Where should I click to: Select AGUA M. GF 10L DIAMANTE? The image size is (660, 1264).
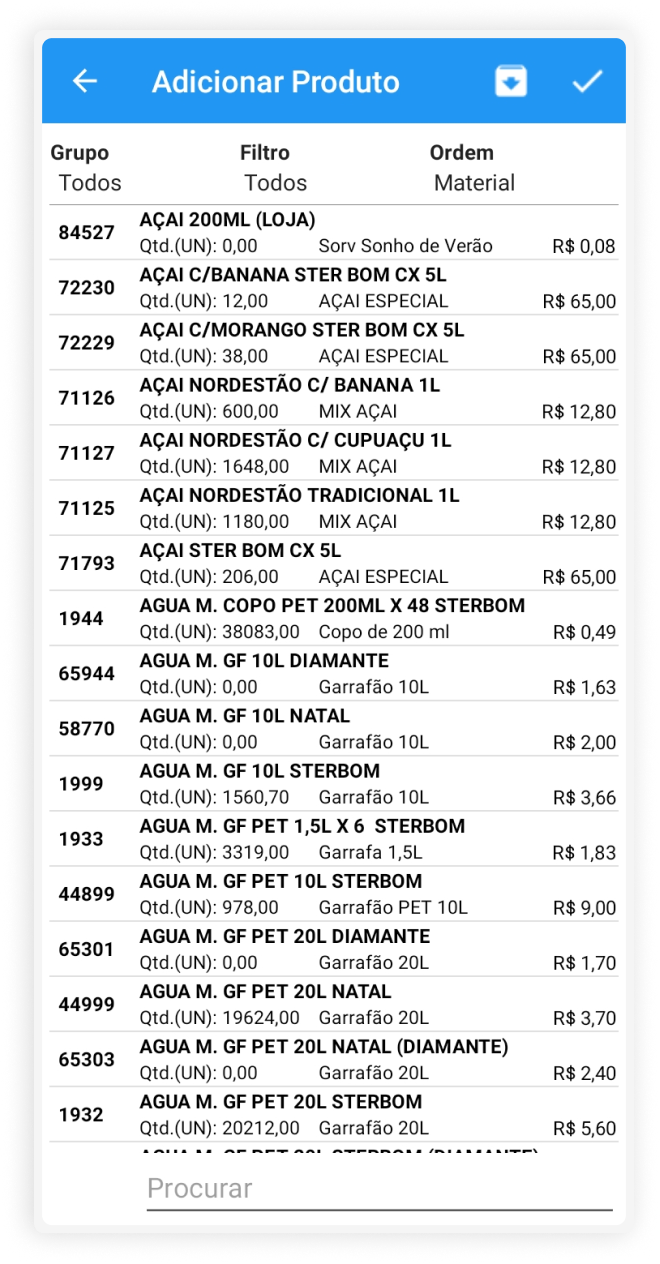click(330, 673)
